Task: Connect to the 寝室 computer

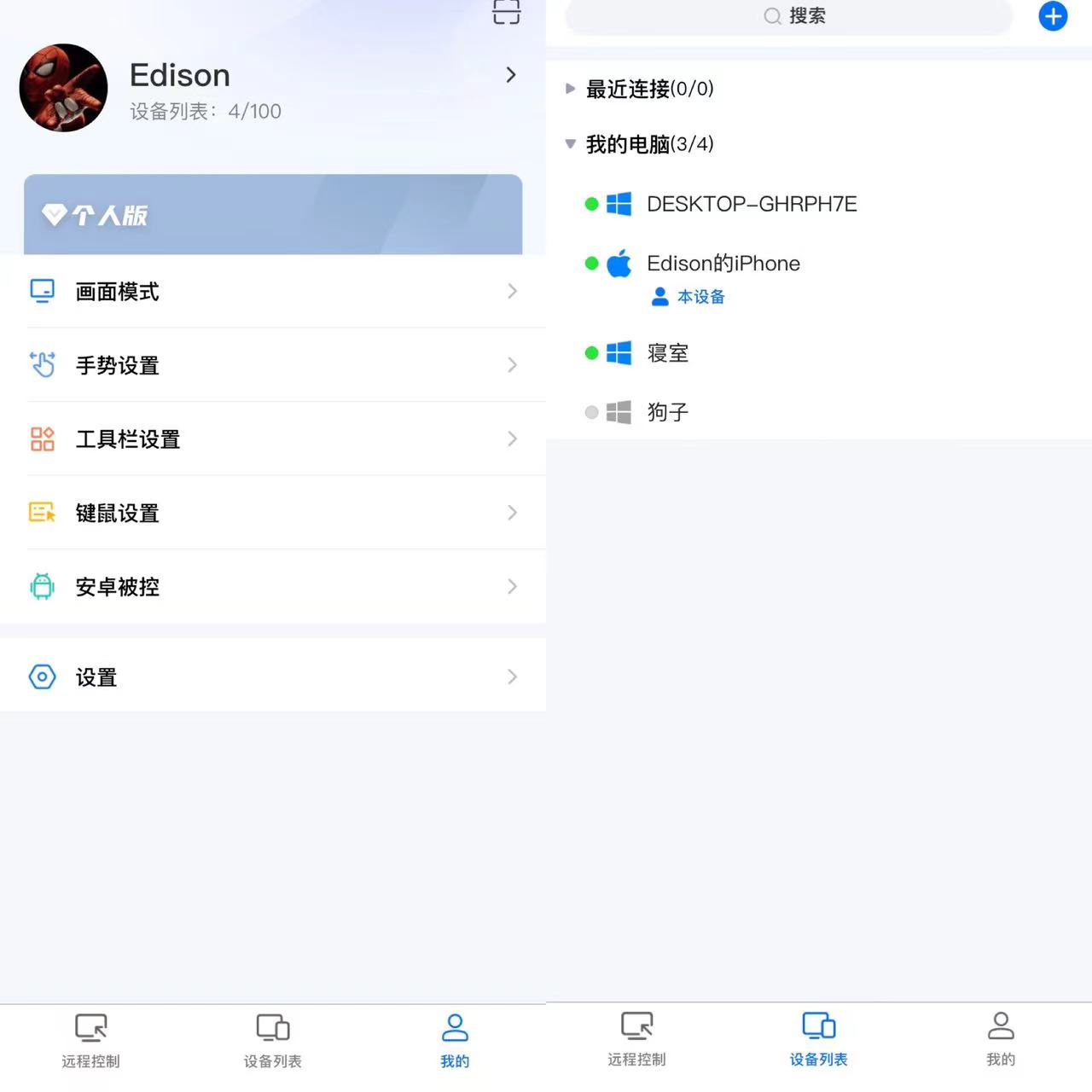Action: pyautogui.click(x=667, y=353)
